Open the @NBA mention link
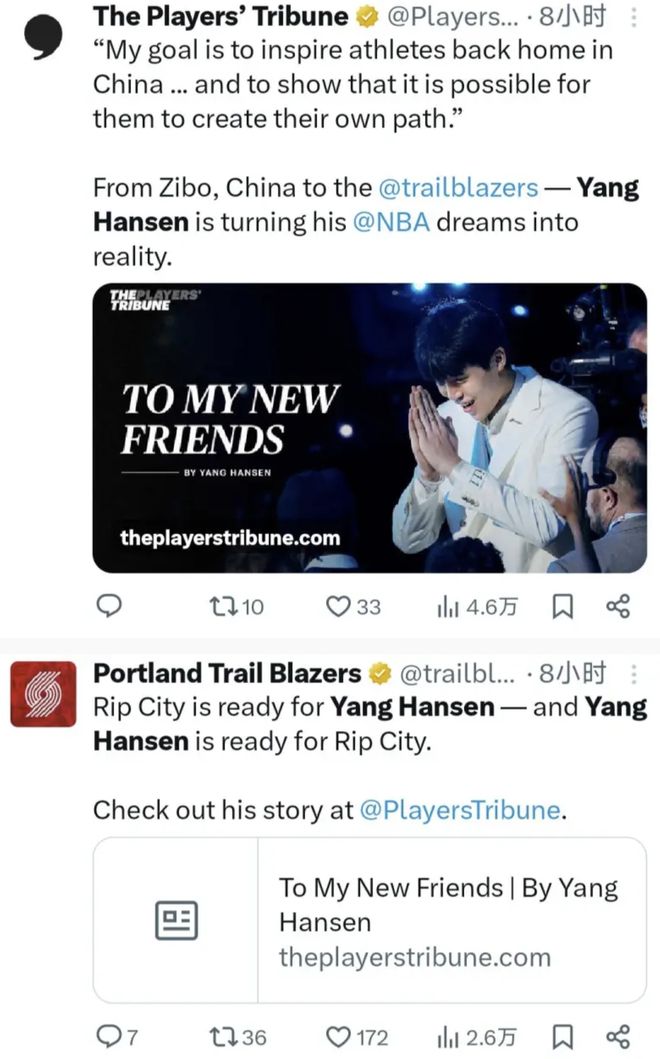Image resolution: width=660 pixels, height=1059 pixels. (392, 222)
